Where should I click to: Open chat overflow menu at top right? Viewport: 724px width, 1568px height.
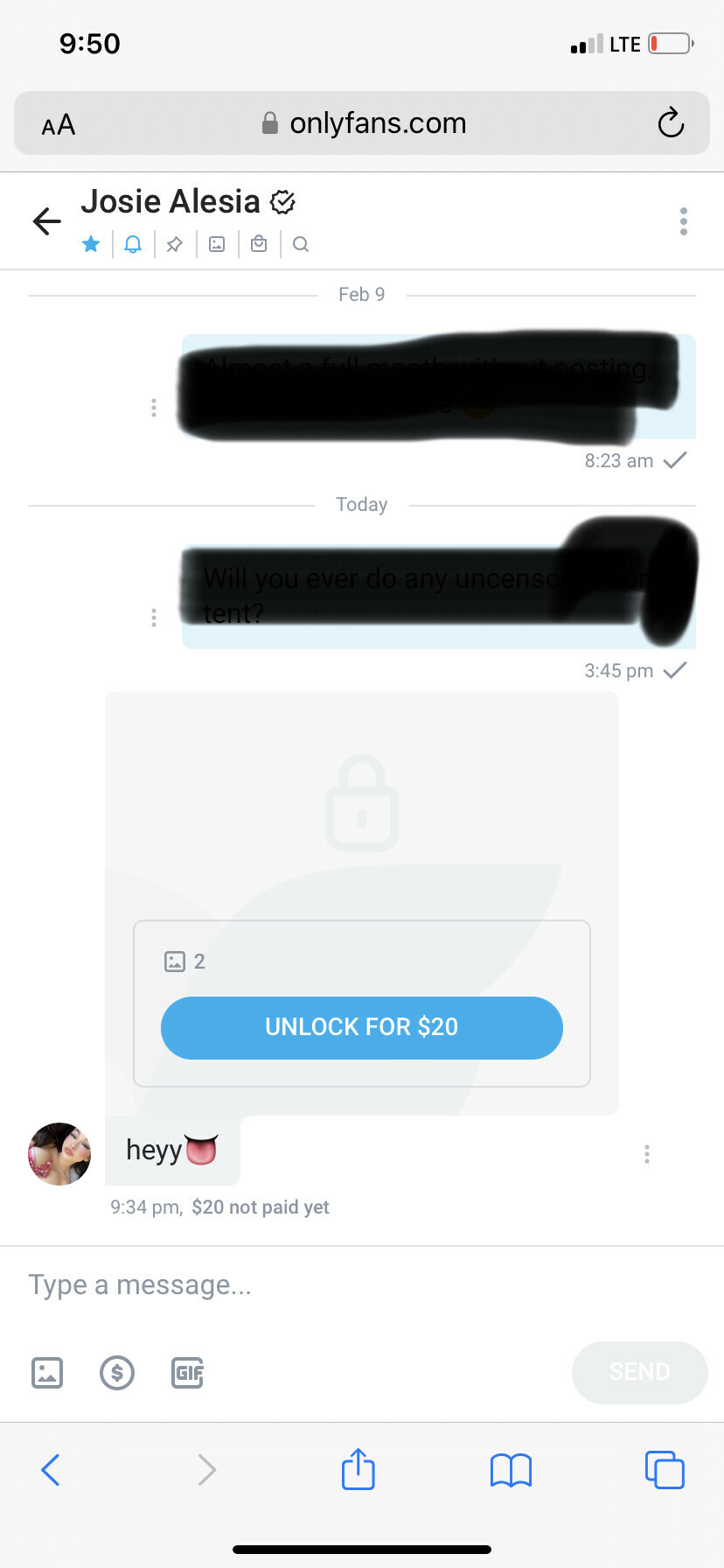point(683,221)
